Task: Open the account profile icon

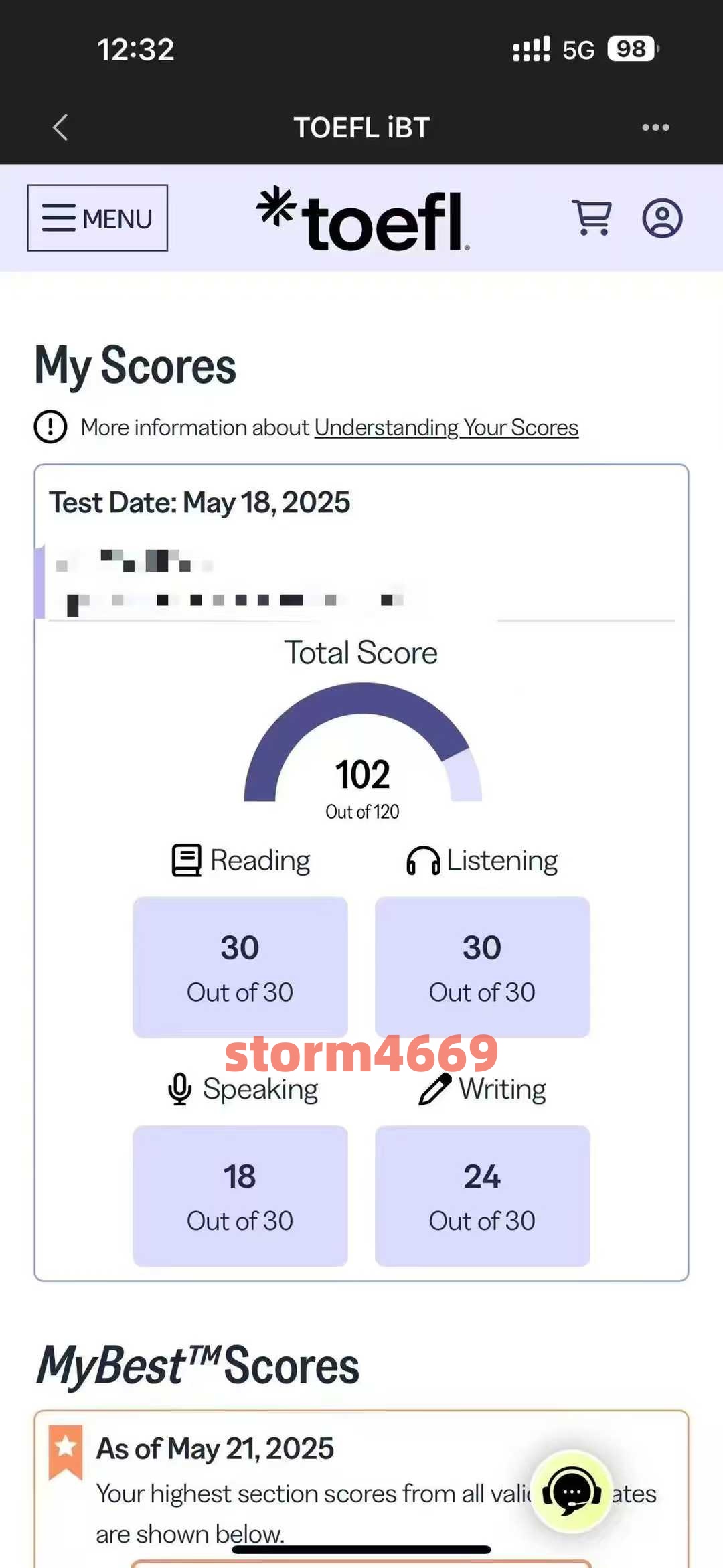Action: tap(662, 218)
